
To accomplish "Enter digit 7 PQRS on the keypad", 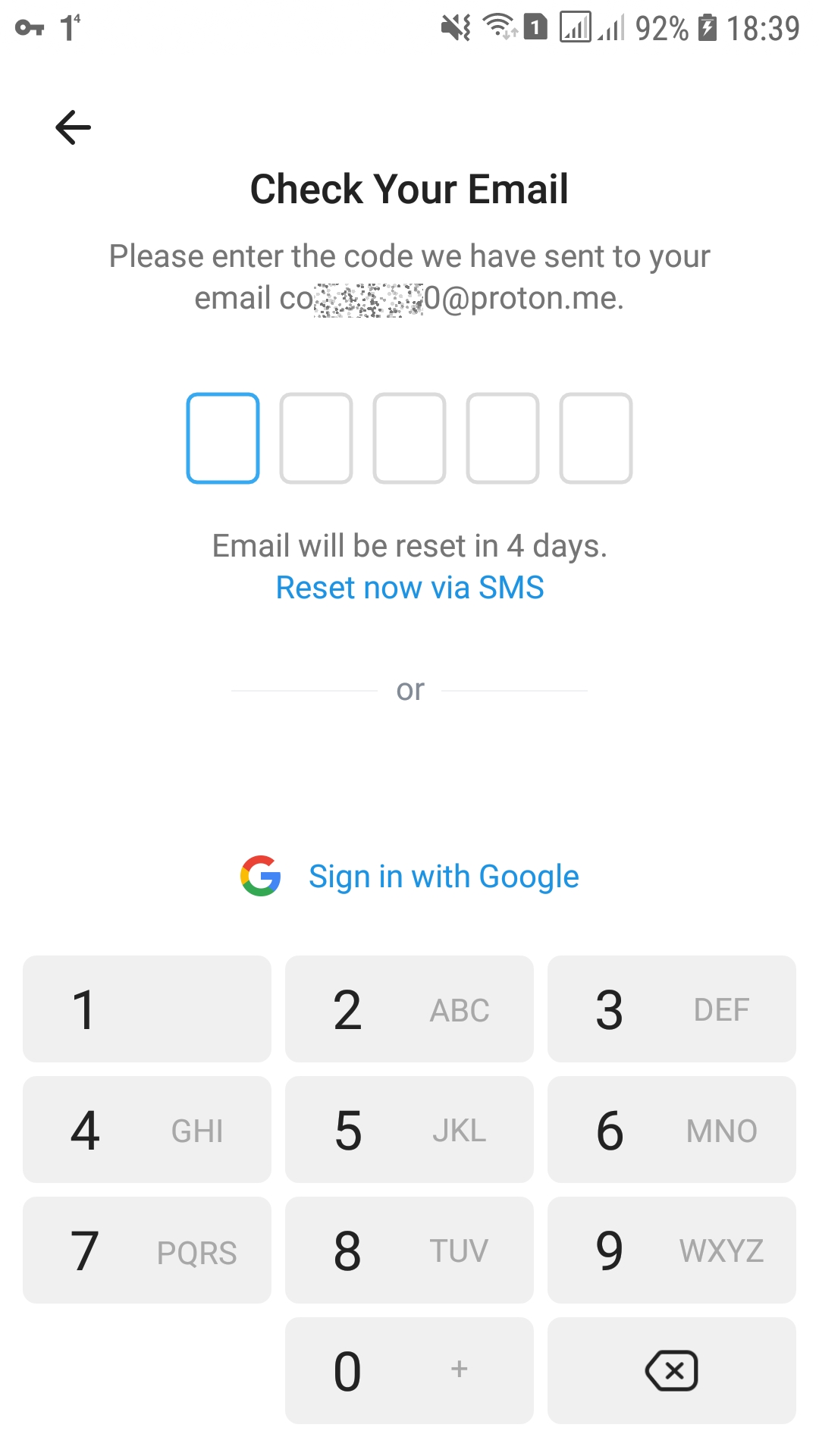I will coord(147,1250).
